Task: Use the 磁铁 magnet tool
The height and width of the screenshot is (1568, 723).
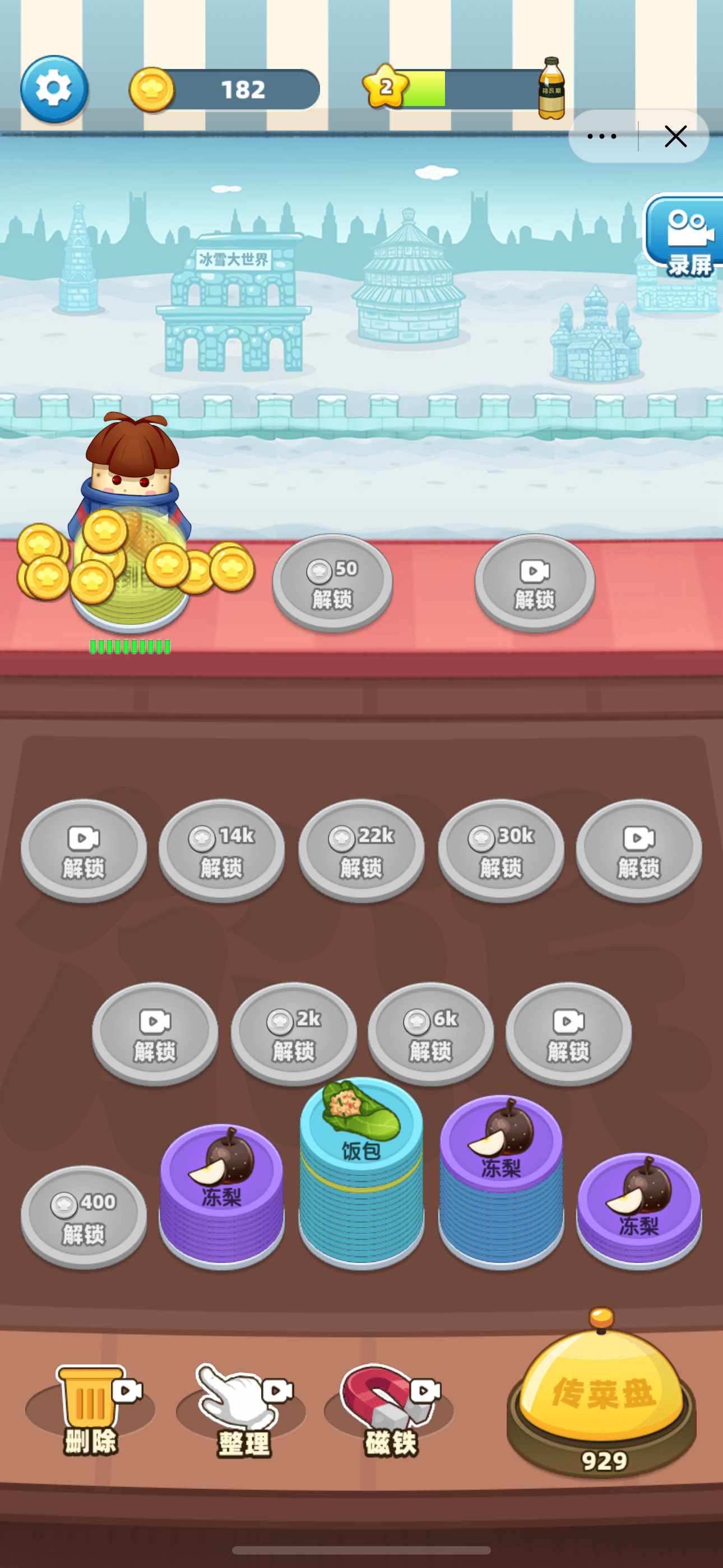Action: click(x=390, y=1410)
